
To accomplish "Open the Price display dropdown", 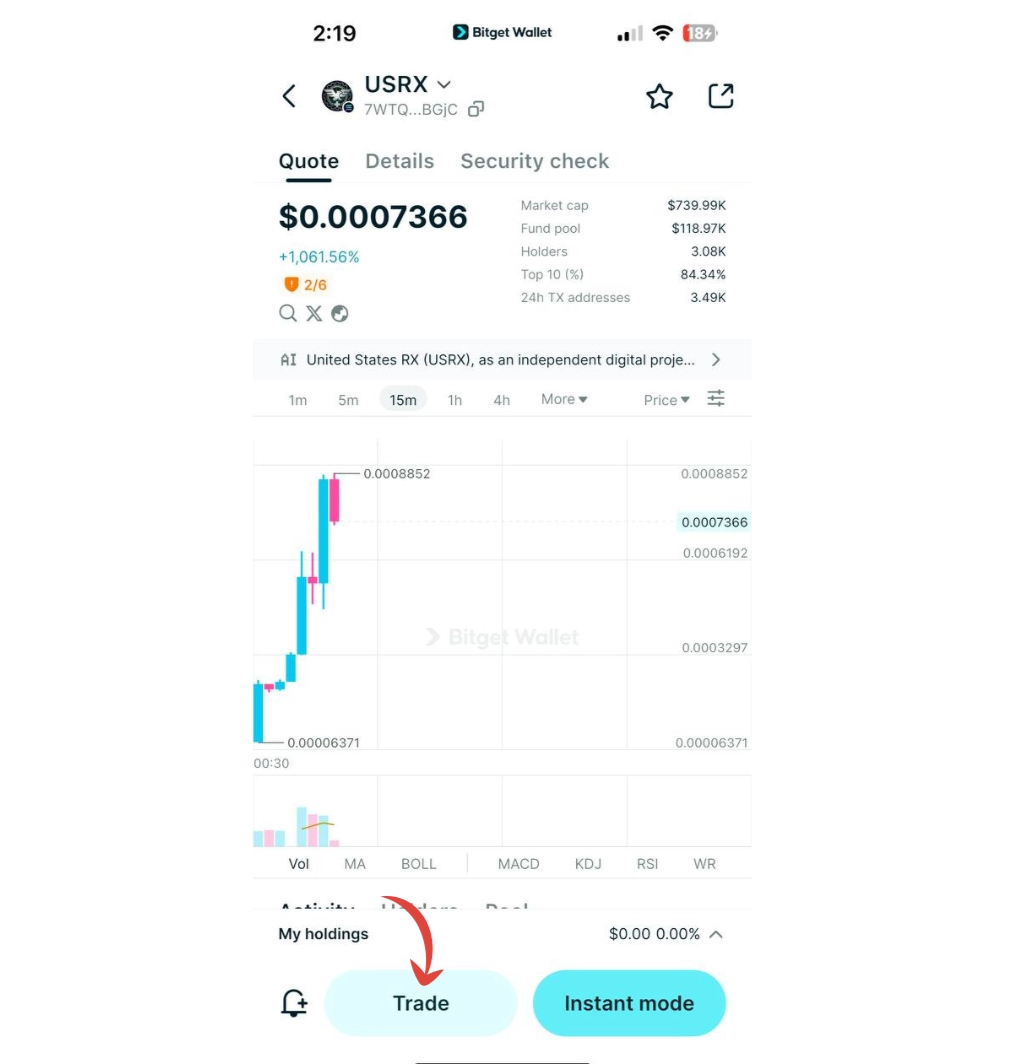I will [x=666, y=400].
